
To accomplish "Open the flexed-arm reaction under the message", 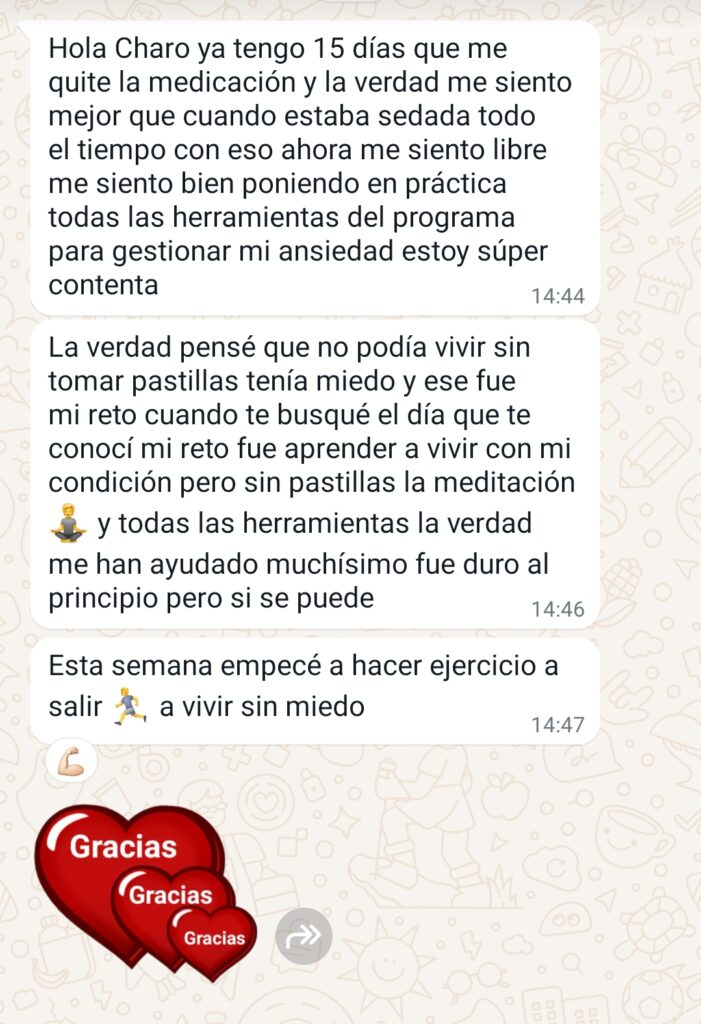I will pyautogui.click(x=71, y=762).
